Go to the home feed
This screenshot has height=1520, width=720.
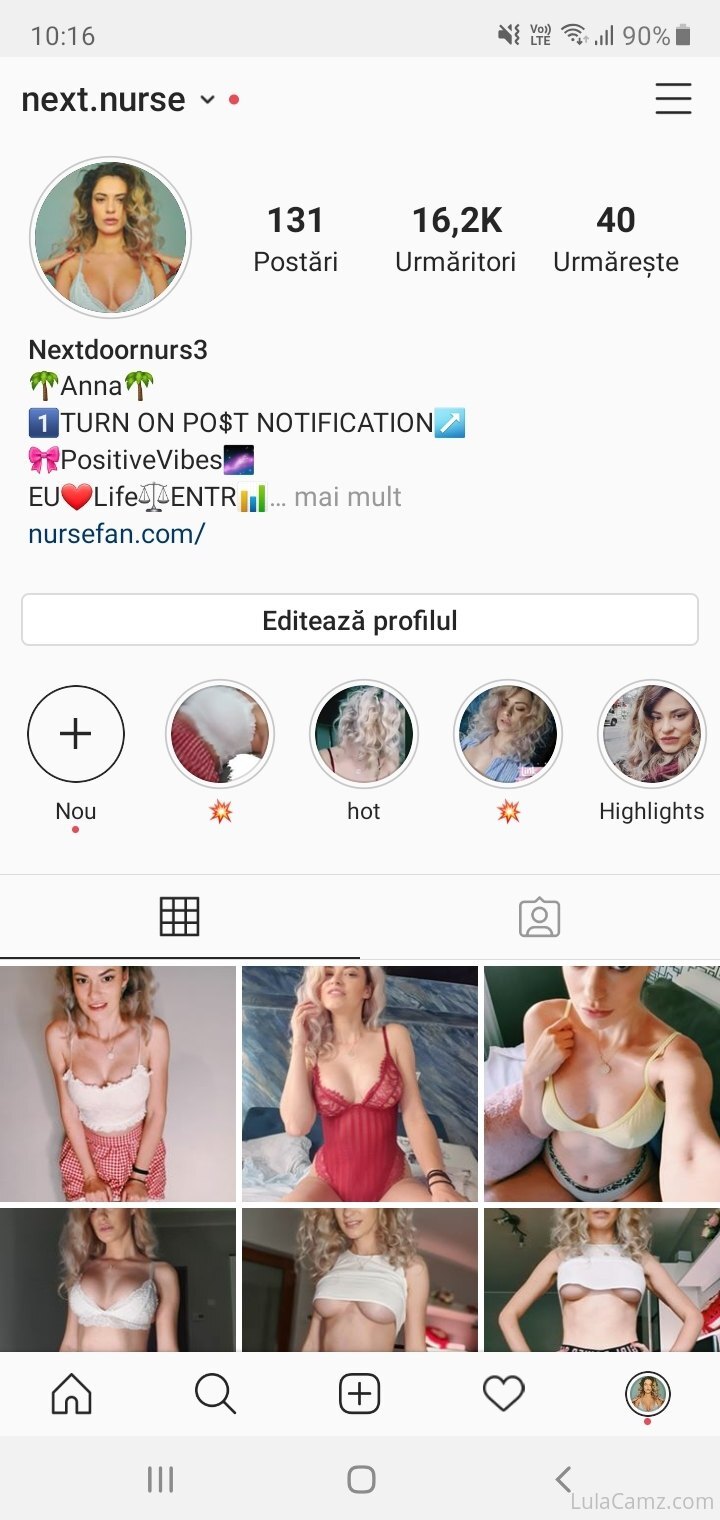tap(72, 1393)
